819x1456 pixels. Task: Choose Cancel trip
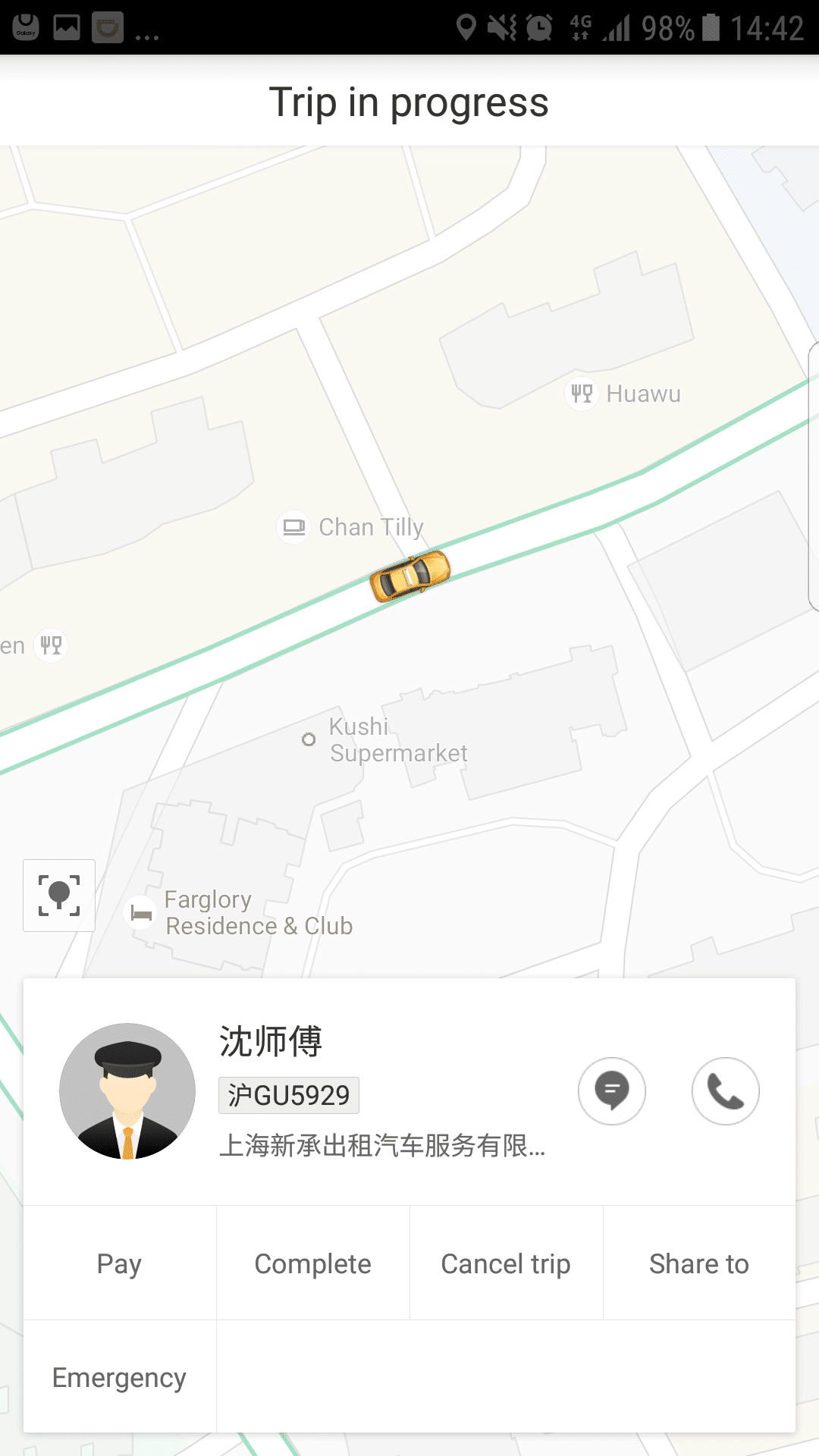[506, 1263]
